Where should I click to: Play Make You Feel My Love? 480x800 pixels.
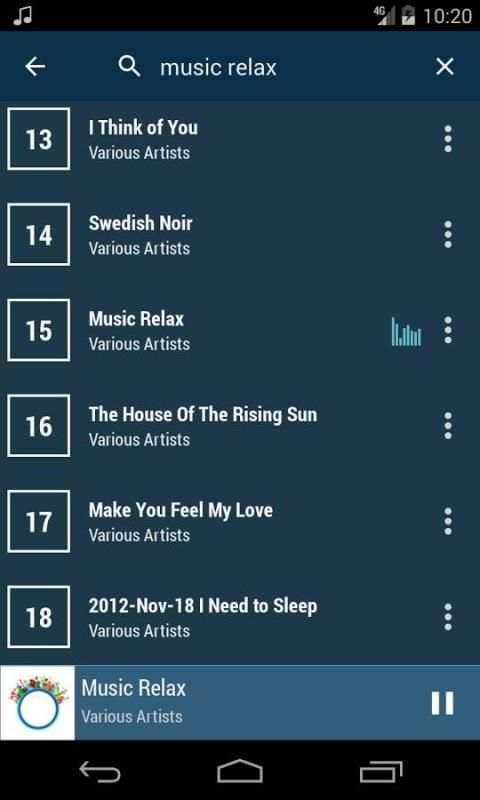click(240, 521)
